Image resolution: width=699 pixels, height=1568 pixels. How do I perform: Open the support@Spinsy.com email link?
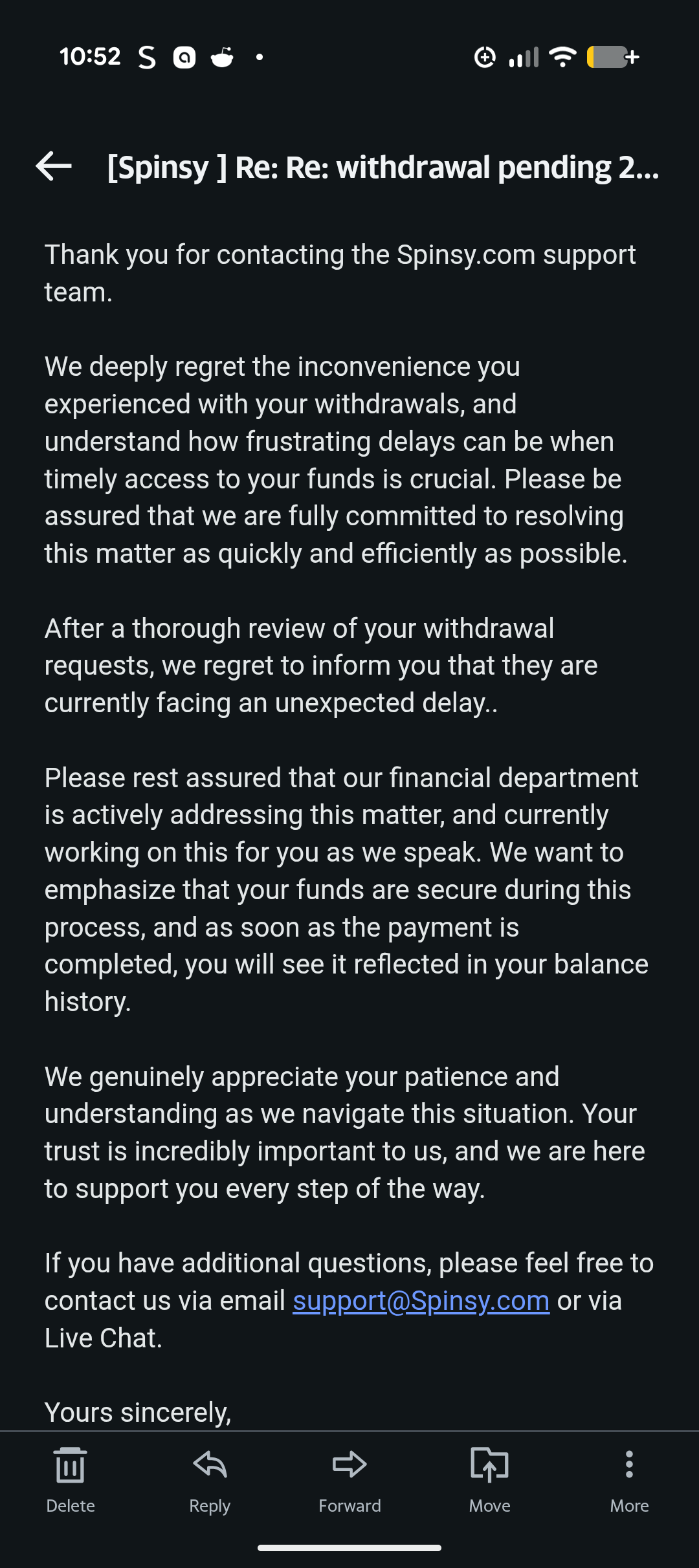[x=421, y=1300]
